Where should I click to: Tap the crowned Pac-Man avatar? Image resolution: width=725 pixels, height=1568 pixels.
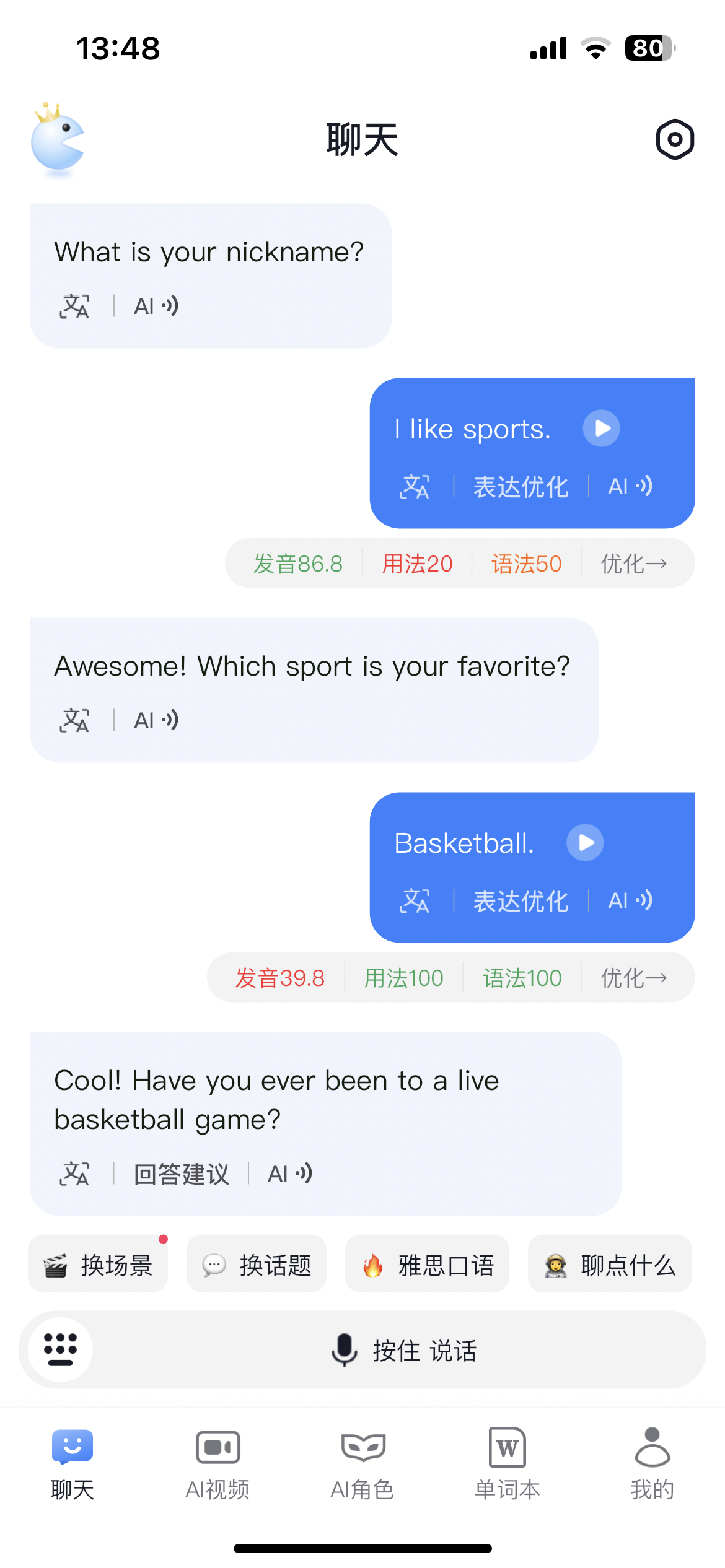(58, 139)
